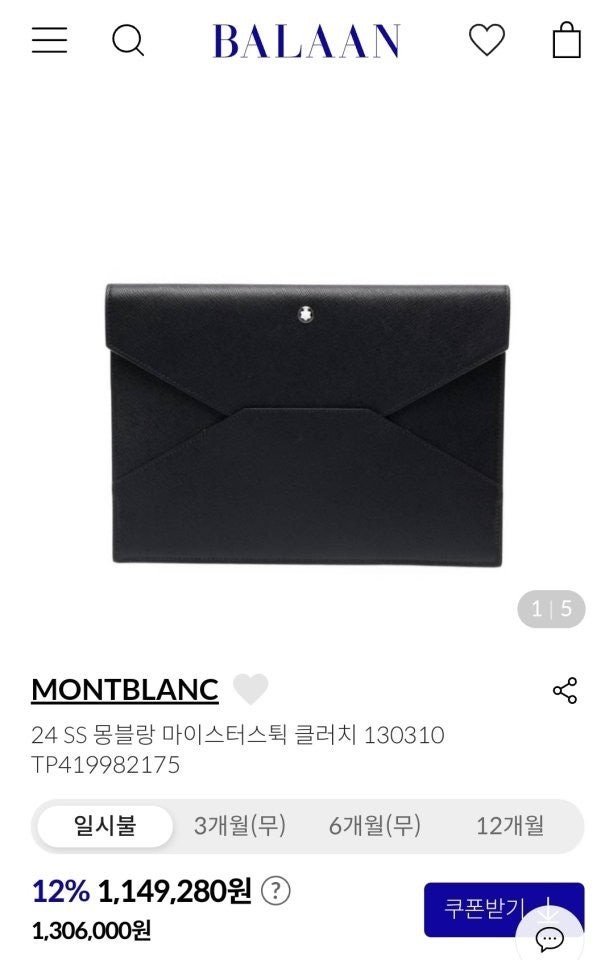This screenshot has height=960, width=605.
Task: Open the hamburger menu
Action: pos(49,40)
